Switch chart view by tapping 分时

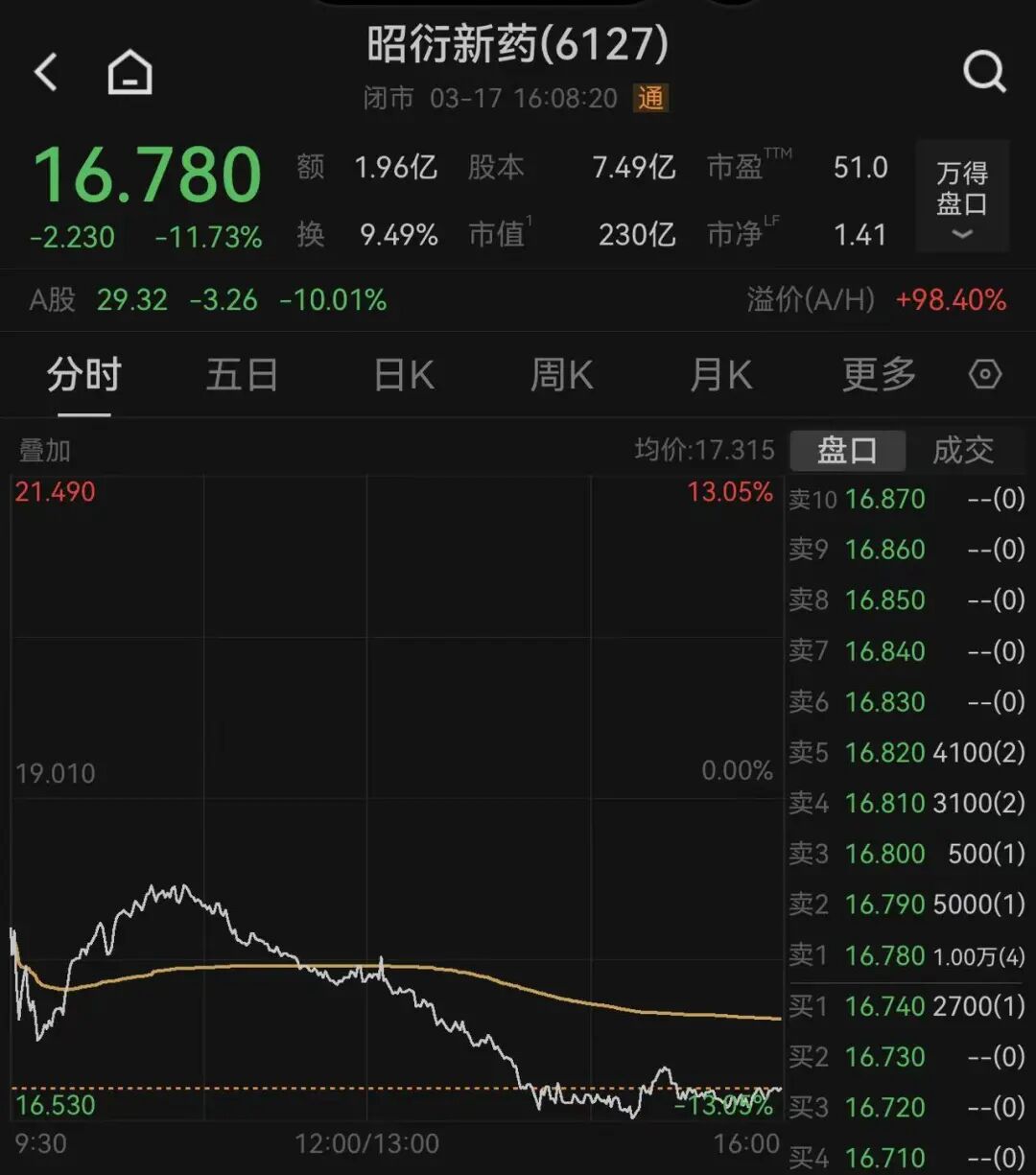tap(82, 375)
